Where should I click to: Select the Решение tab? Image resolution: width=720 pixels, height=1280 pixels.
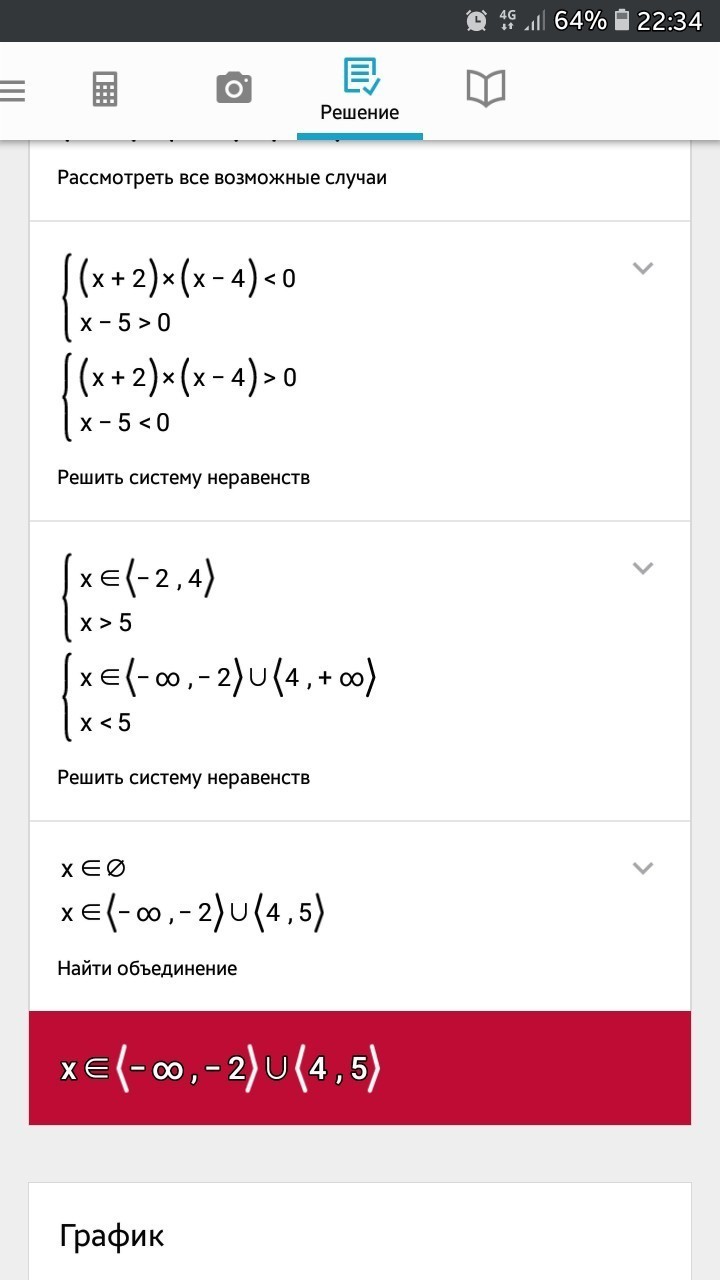[360, 91]
